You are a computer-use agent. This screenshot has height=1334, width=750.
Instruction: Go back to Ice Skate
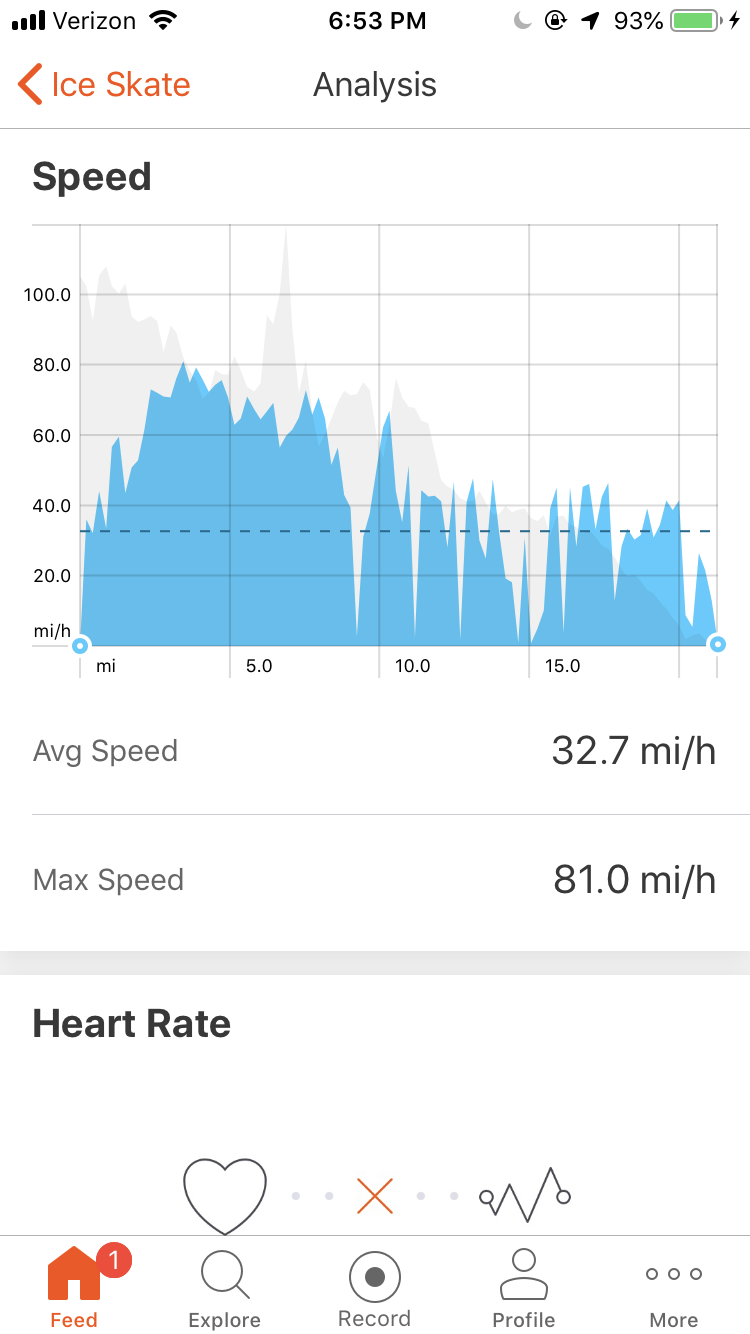104,85
